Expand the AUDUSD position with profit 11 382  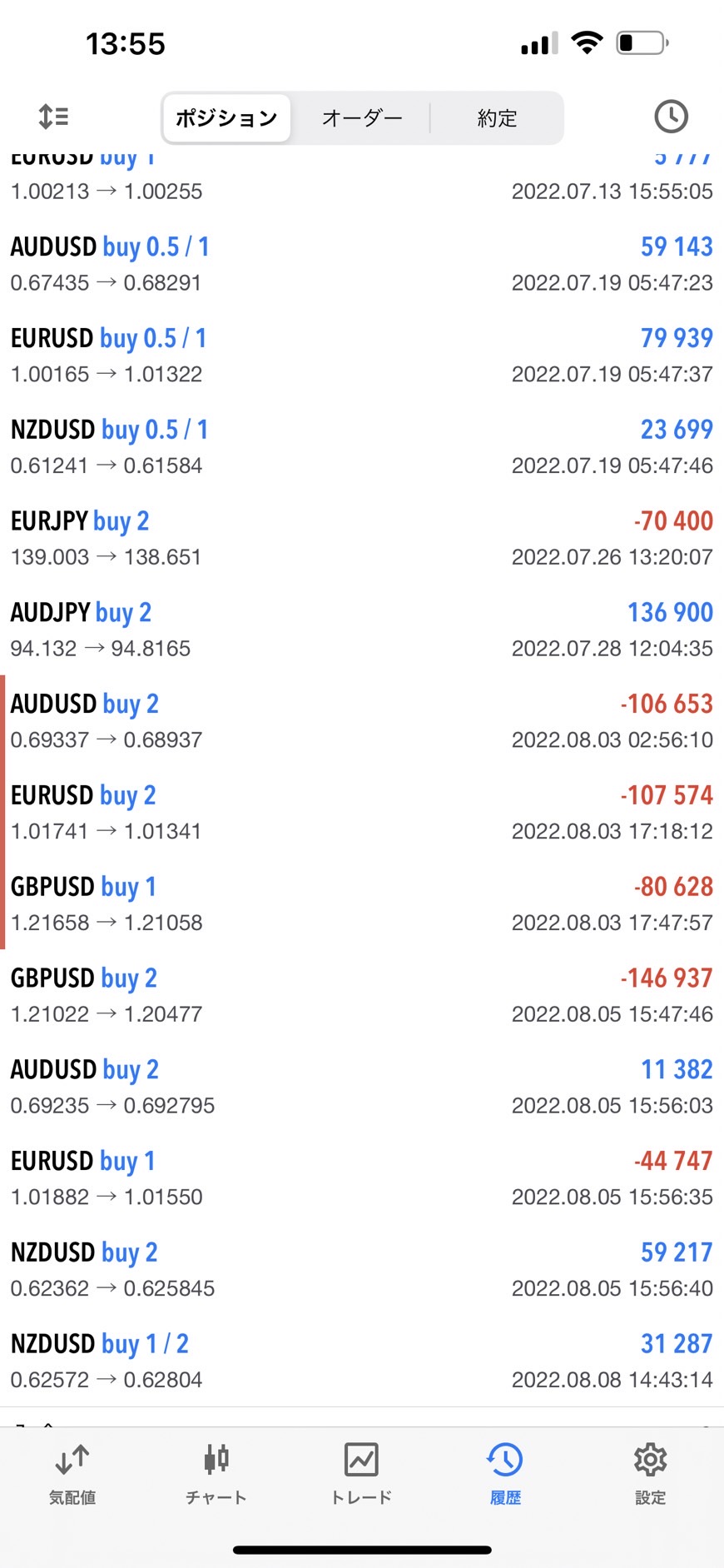tap(361, 1087)
